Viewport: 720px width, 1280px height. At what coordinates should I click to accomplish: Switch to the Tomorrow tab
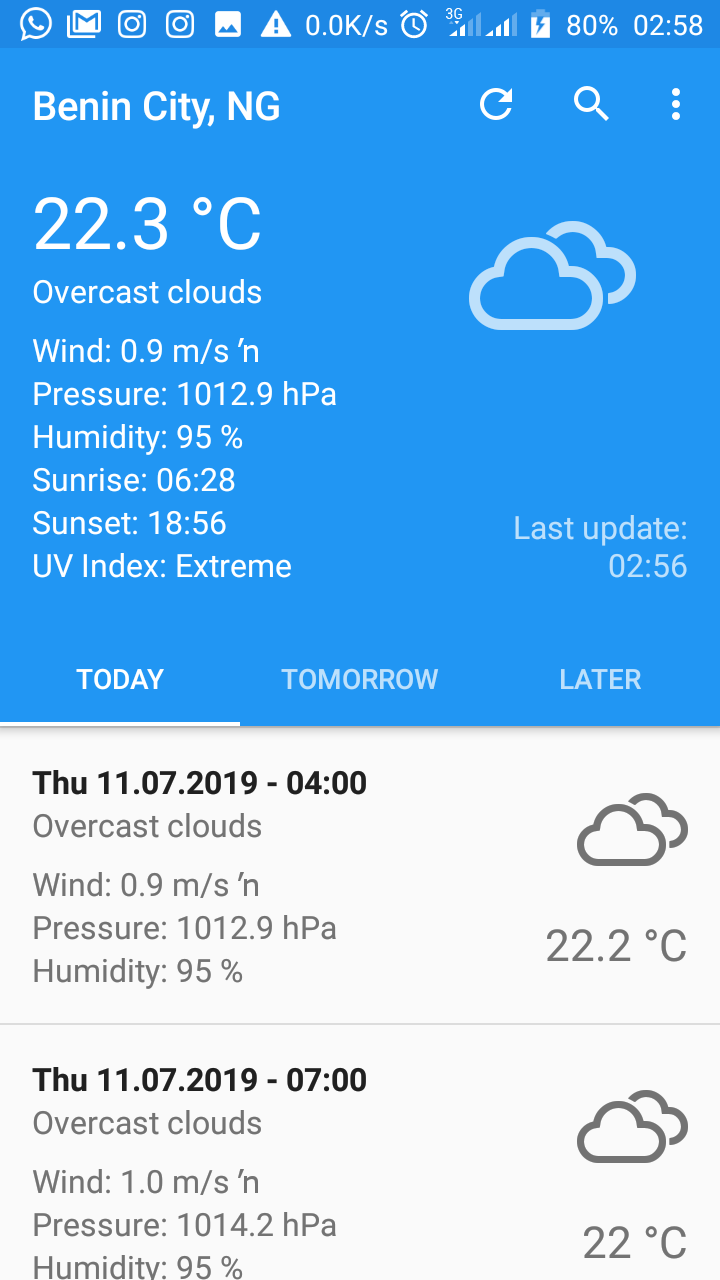point(360,680)
